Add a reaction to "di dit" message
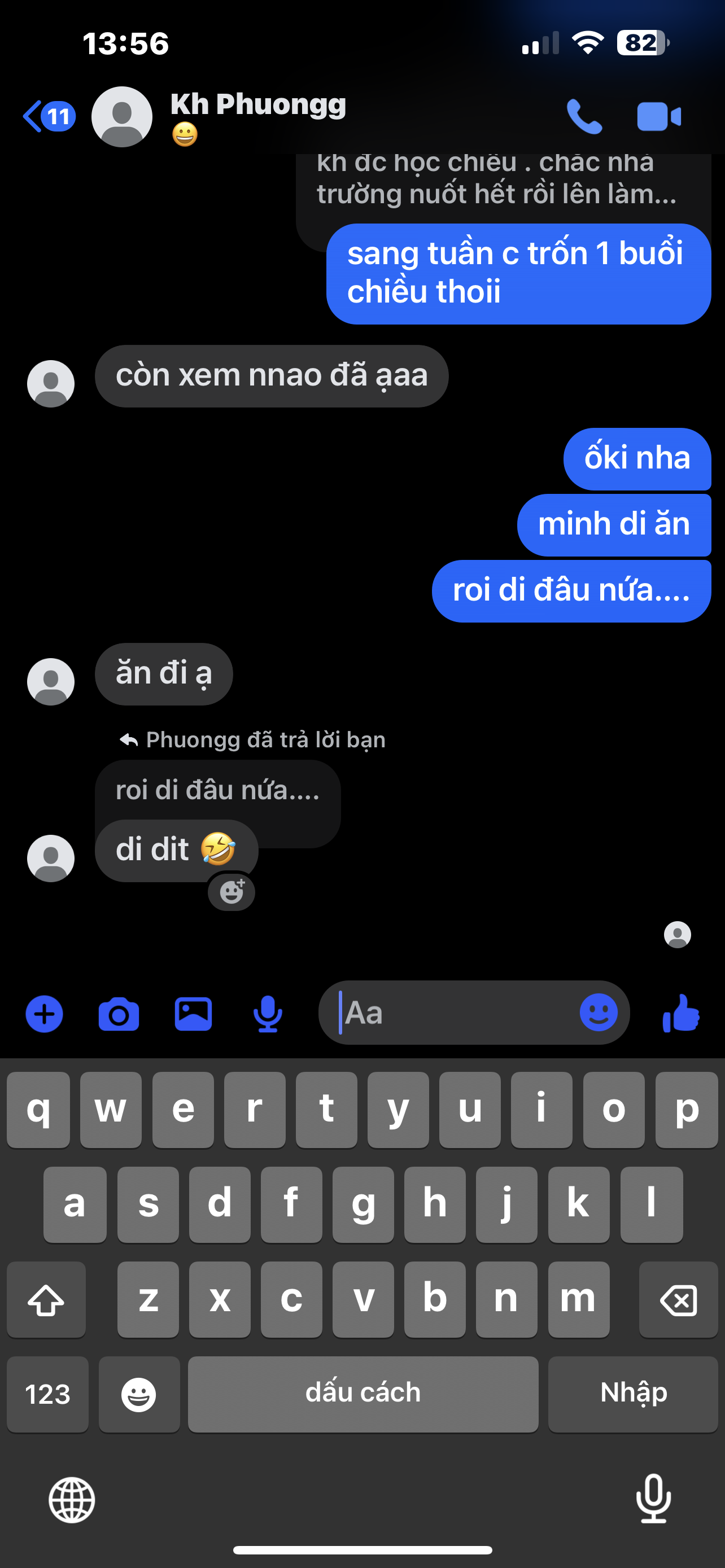 [x=232, y=892]
